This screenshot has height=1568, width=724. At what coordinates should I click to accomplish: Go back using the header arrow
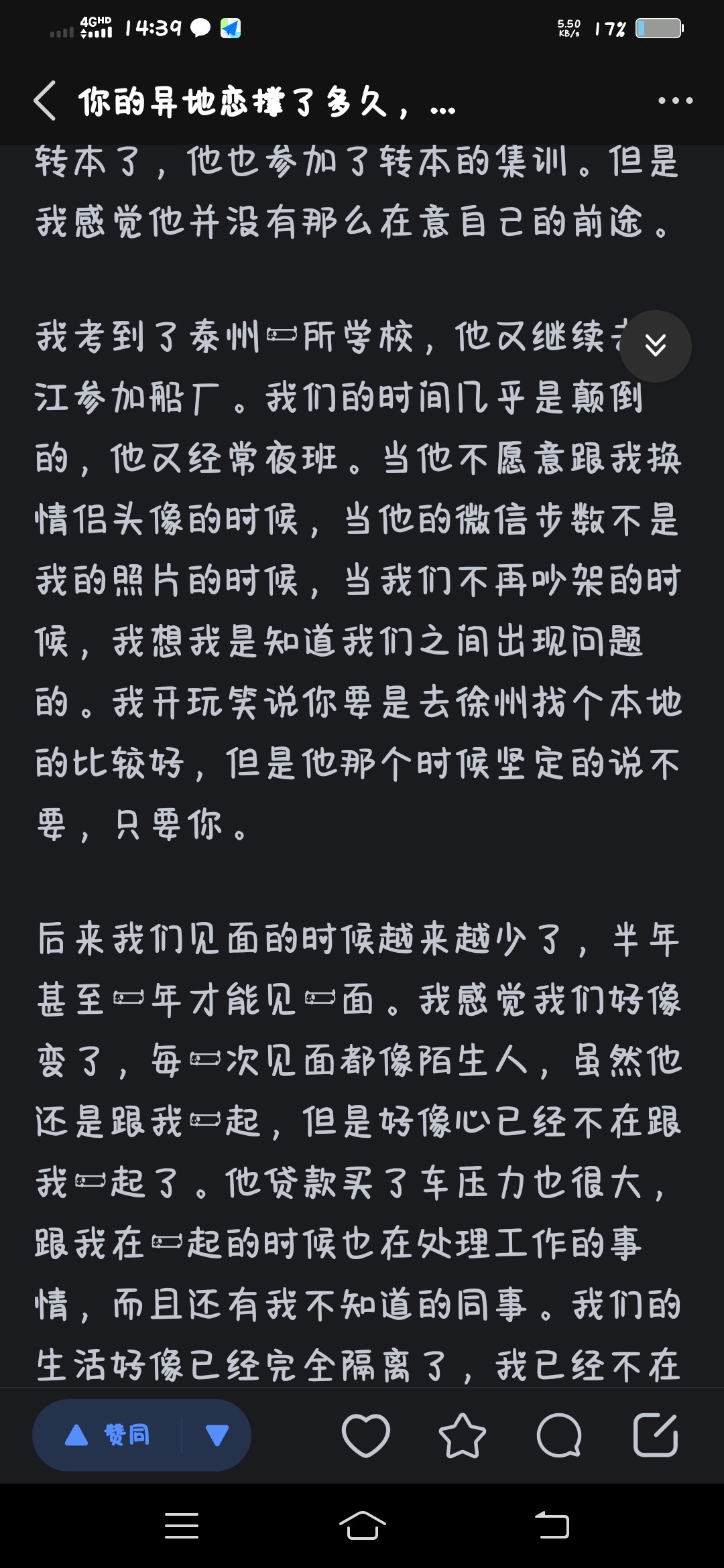click(x=44, y=102)
